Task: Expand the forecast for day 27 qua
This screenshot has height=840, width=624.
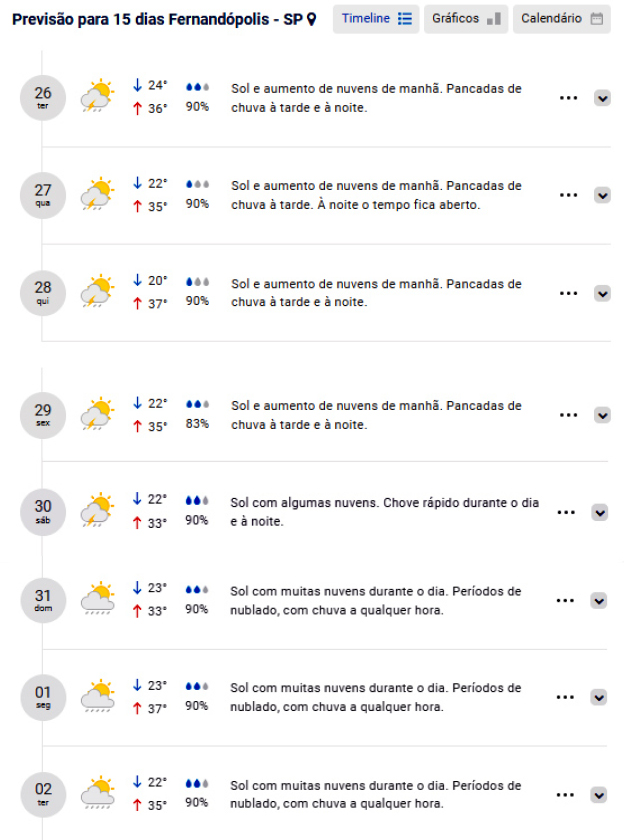Action: 602,196
